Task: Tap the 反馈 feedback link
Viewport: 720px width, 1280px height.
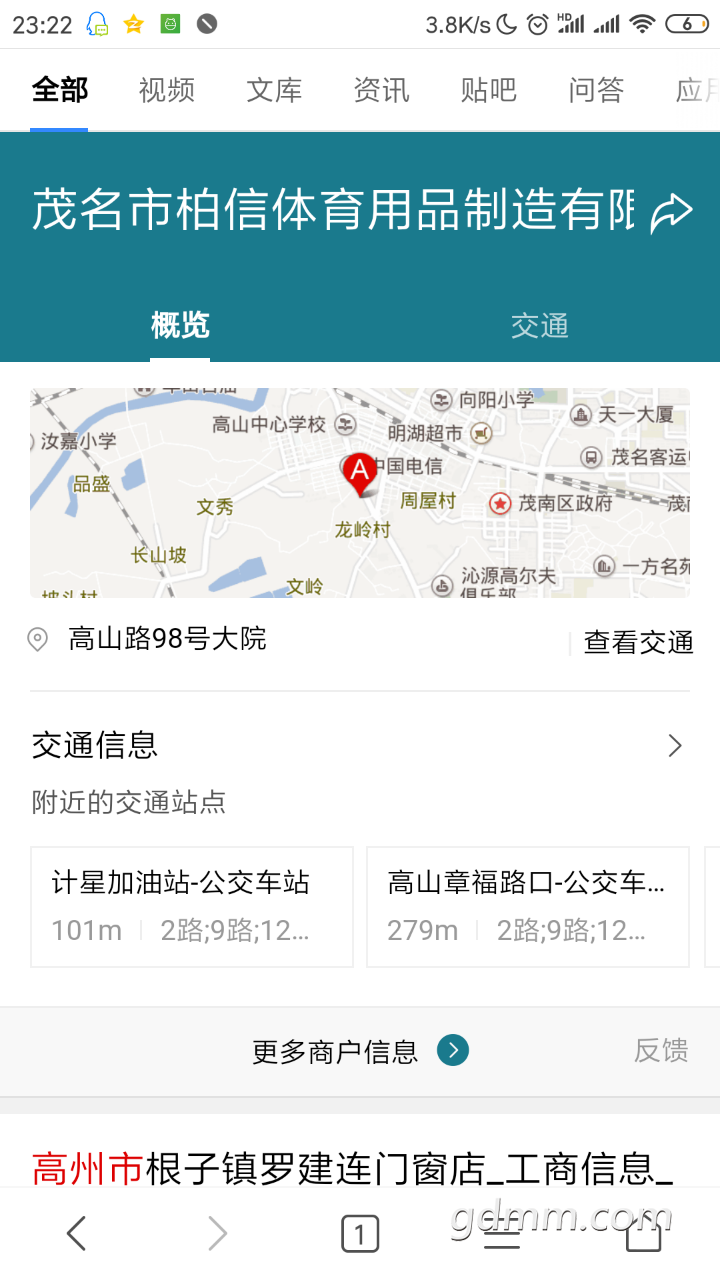Action: 661,1050
